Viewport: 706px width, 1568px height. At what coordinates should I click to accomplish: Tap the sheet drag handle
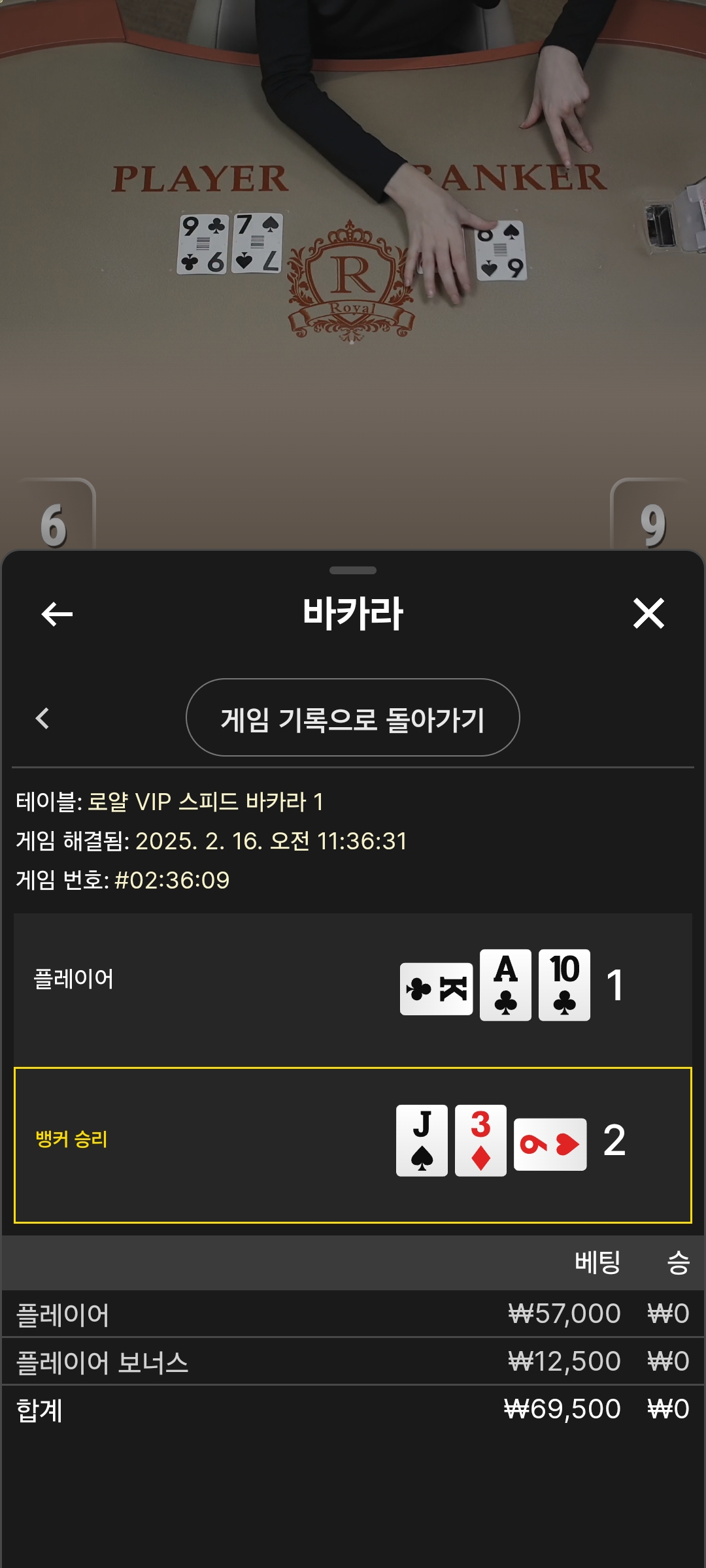[x=353, y=570]
